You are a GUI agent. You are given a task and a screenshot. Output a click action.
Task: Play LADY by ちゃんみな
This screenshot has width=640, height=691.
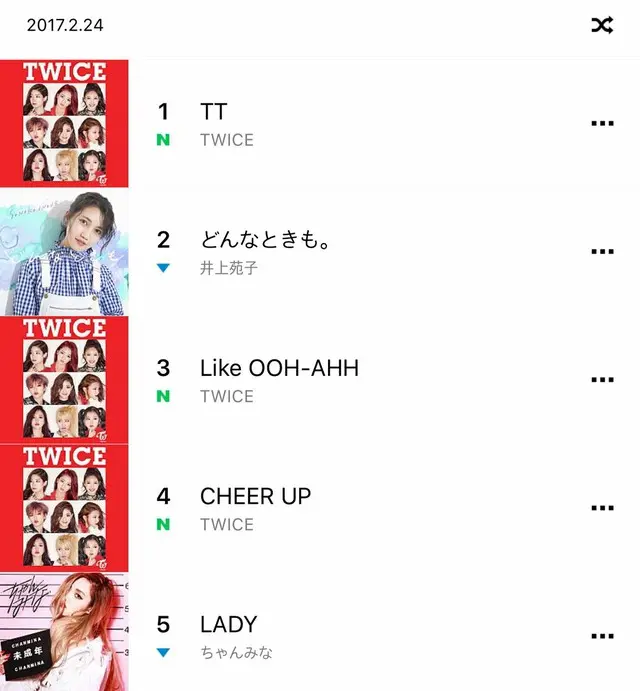coord(228,624)
